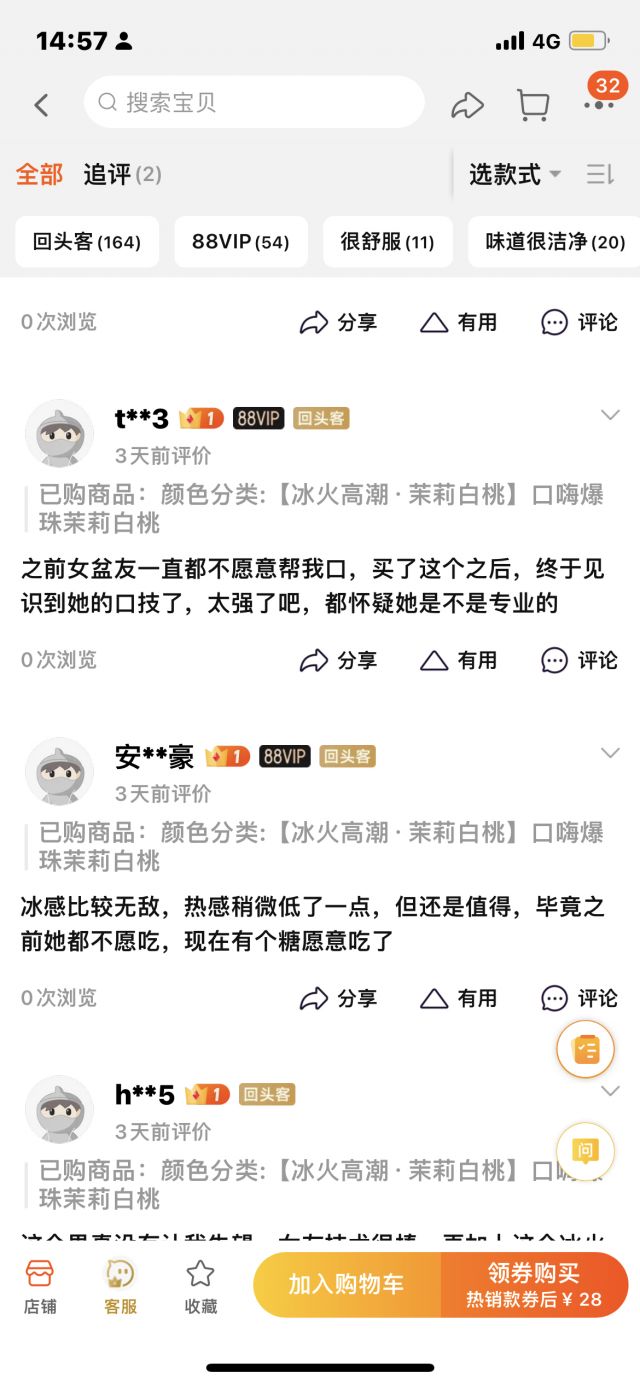The width and height of the screenshot is (640, 1385).
Task: Select the 味道很洁净 (20) filter chip
Action: [x=555, y=242]
